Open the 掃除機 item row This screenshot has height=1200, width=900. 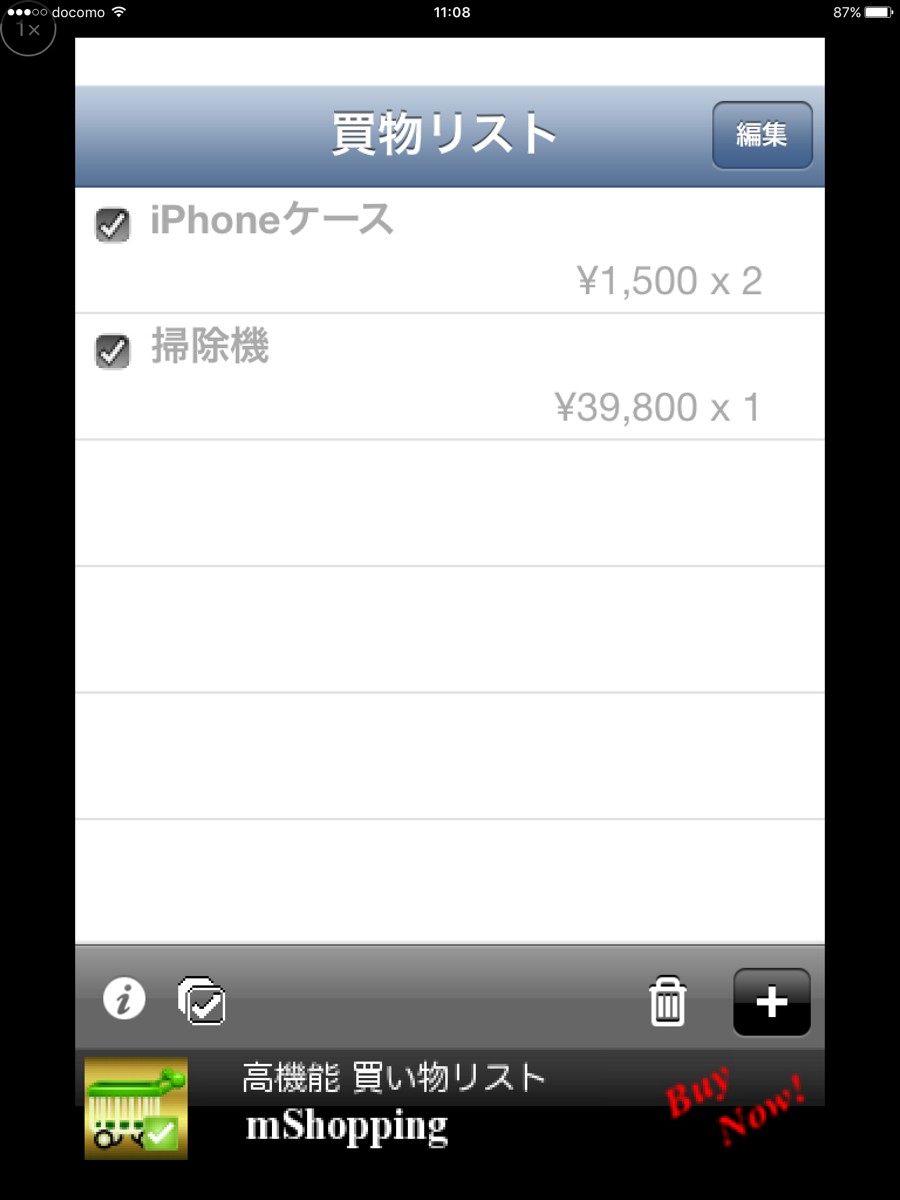click(x=450, y=377)
